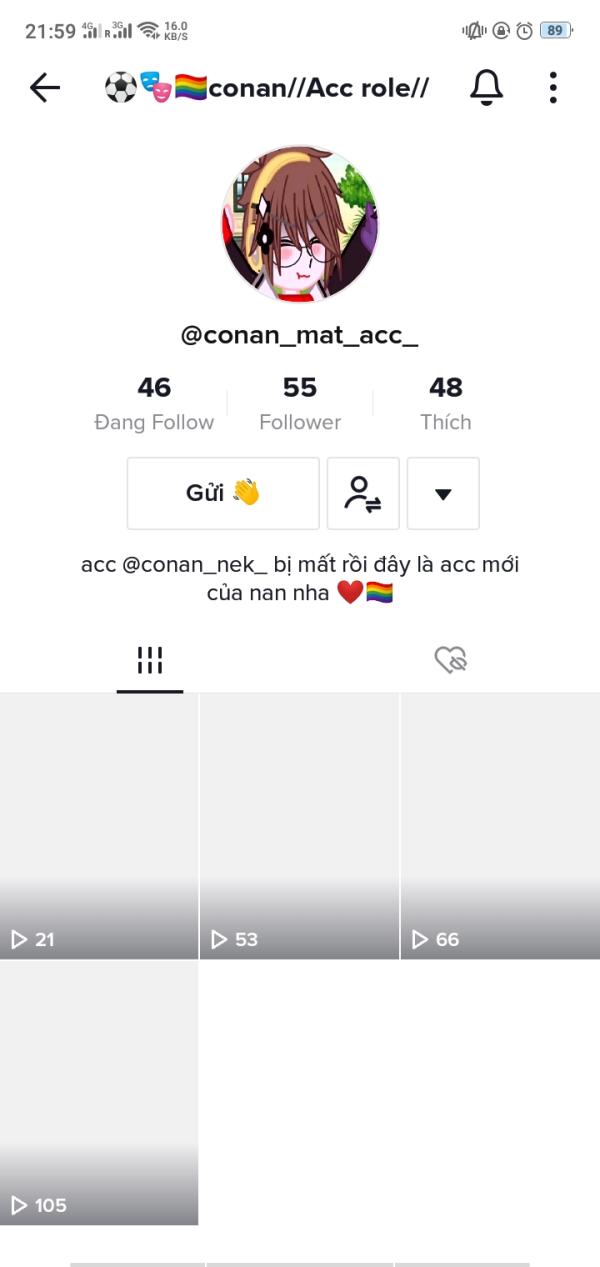View the Follower list
This screenshot has width=600, height=1267.
click(x=300, y=404)
